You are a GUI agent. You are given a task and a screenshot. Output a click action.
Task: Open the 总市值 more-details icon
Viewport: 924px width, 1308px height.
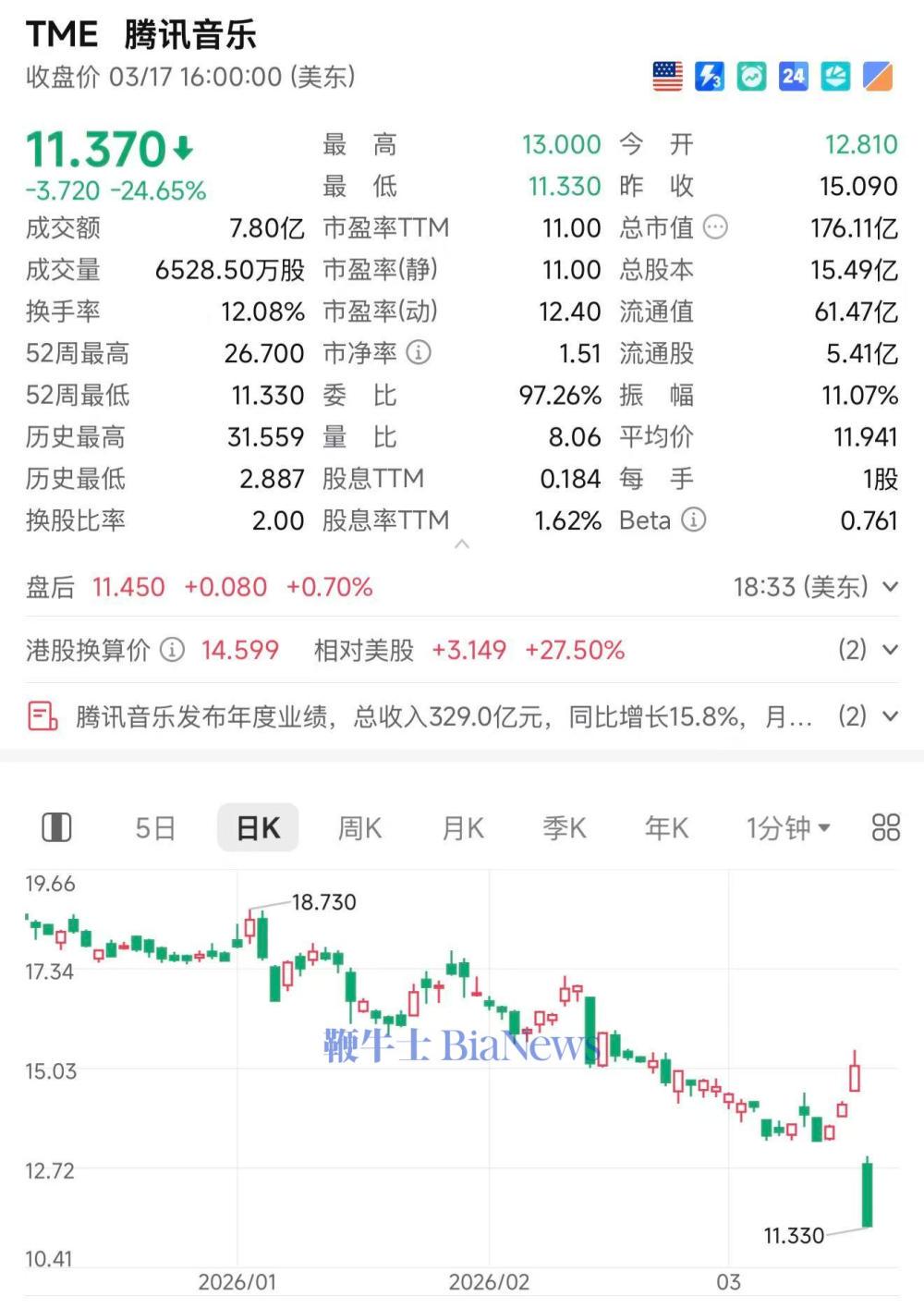pyautogui.click(x=715, y=227)
